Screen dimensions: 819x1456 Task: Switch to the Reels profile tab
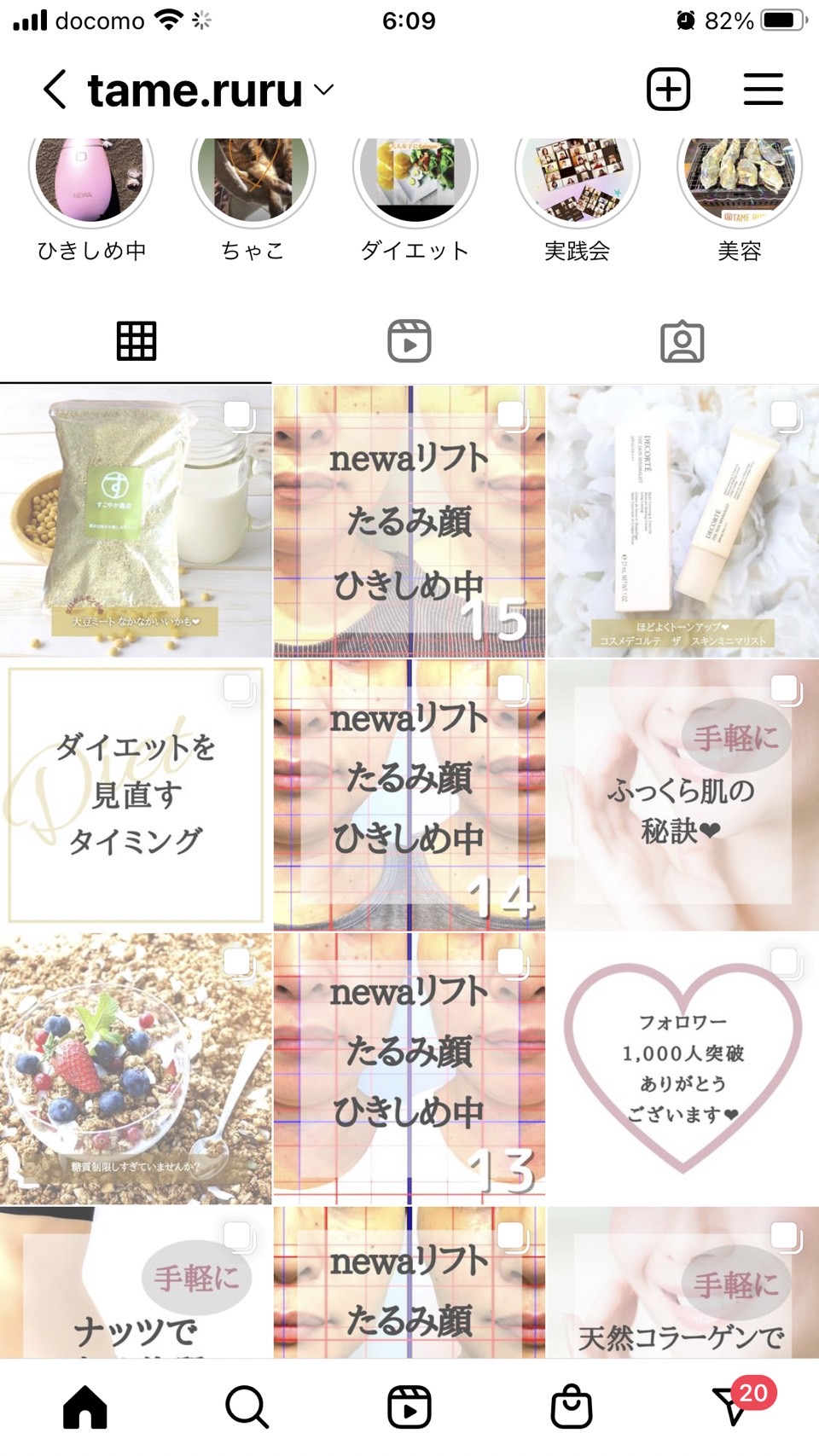(409, 341)
